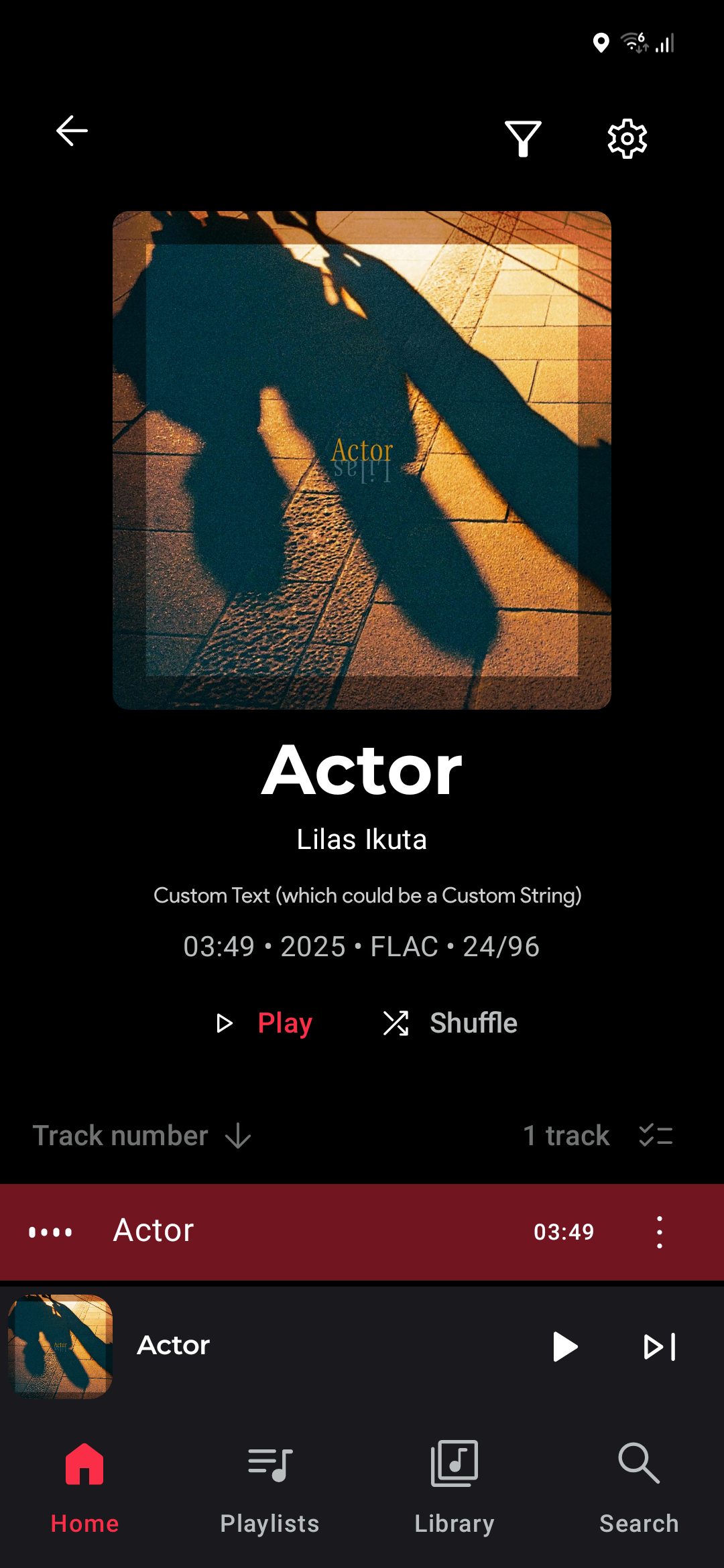Shuffle the album tracks
This screenshot has width=724, height=1568.
point(450,1023)
